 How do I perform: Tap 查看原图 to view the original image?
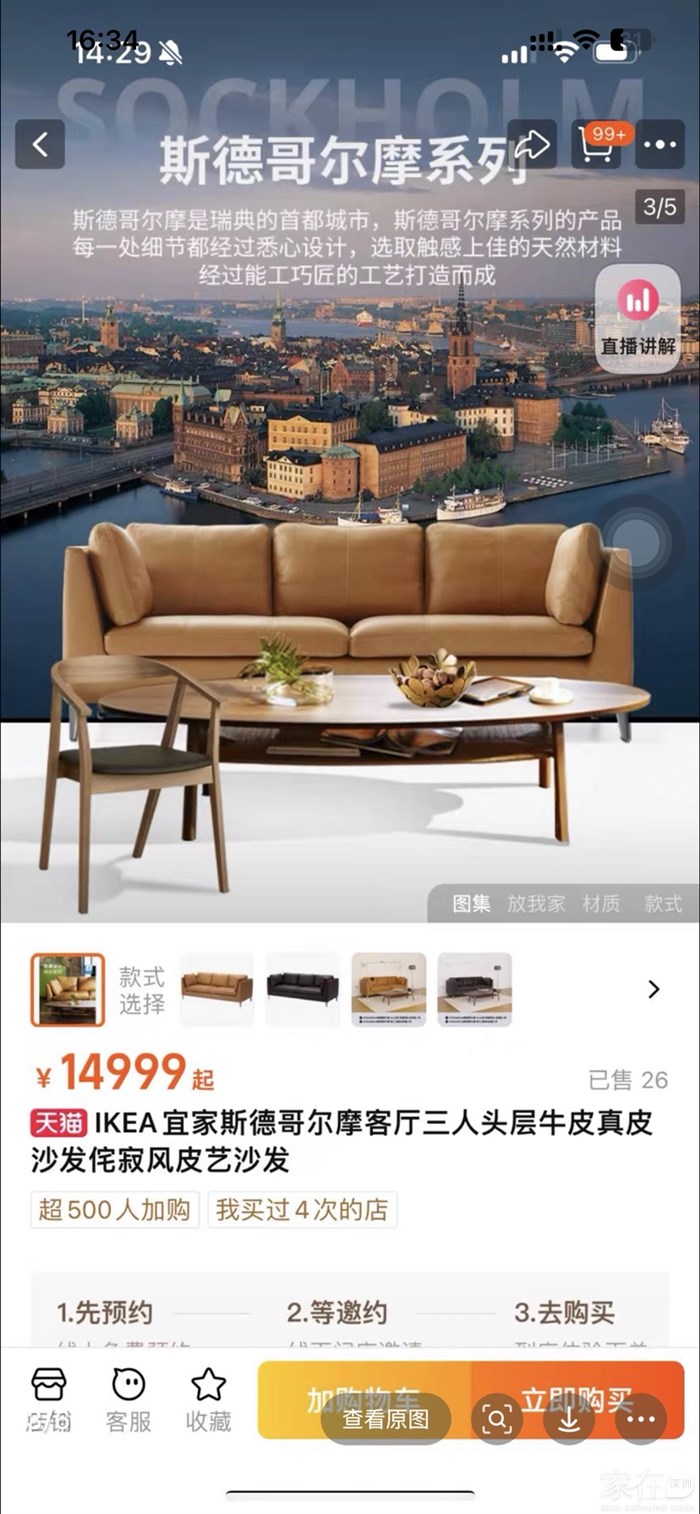coord(386,1419)
